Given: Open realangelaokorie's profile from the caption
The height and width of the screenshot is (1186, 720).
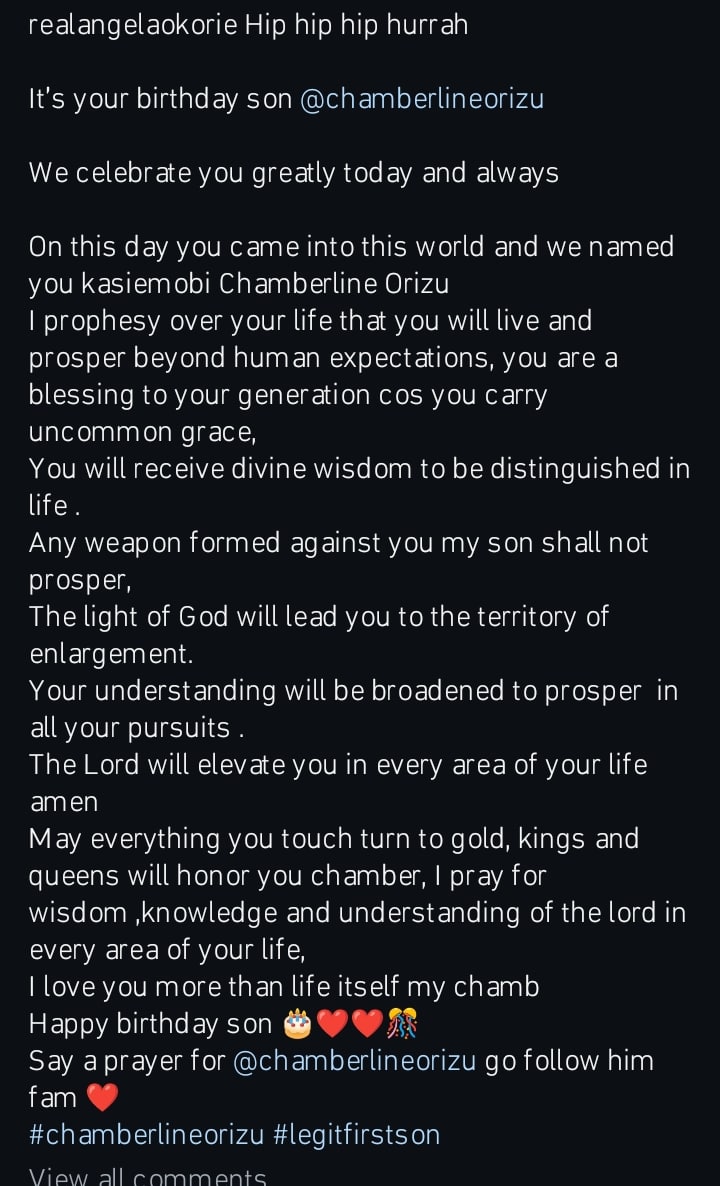Looking at the screenshot, I should 134,25.
